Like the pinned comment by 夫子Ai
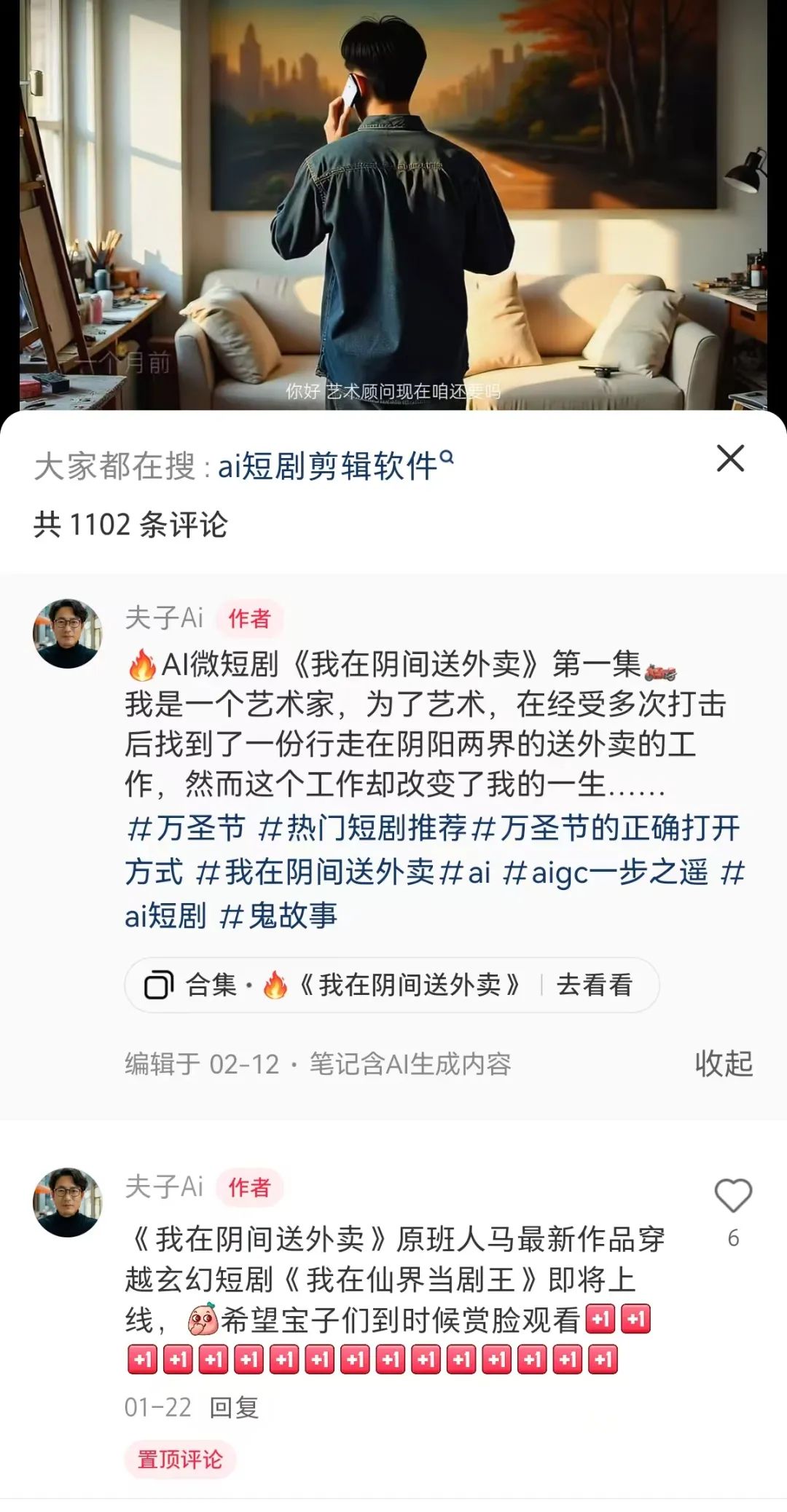Screen dimensions: 787x1512 732,1197
